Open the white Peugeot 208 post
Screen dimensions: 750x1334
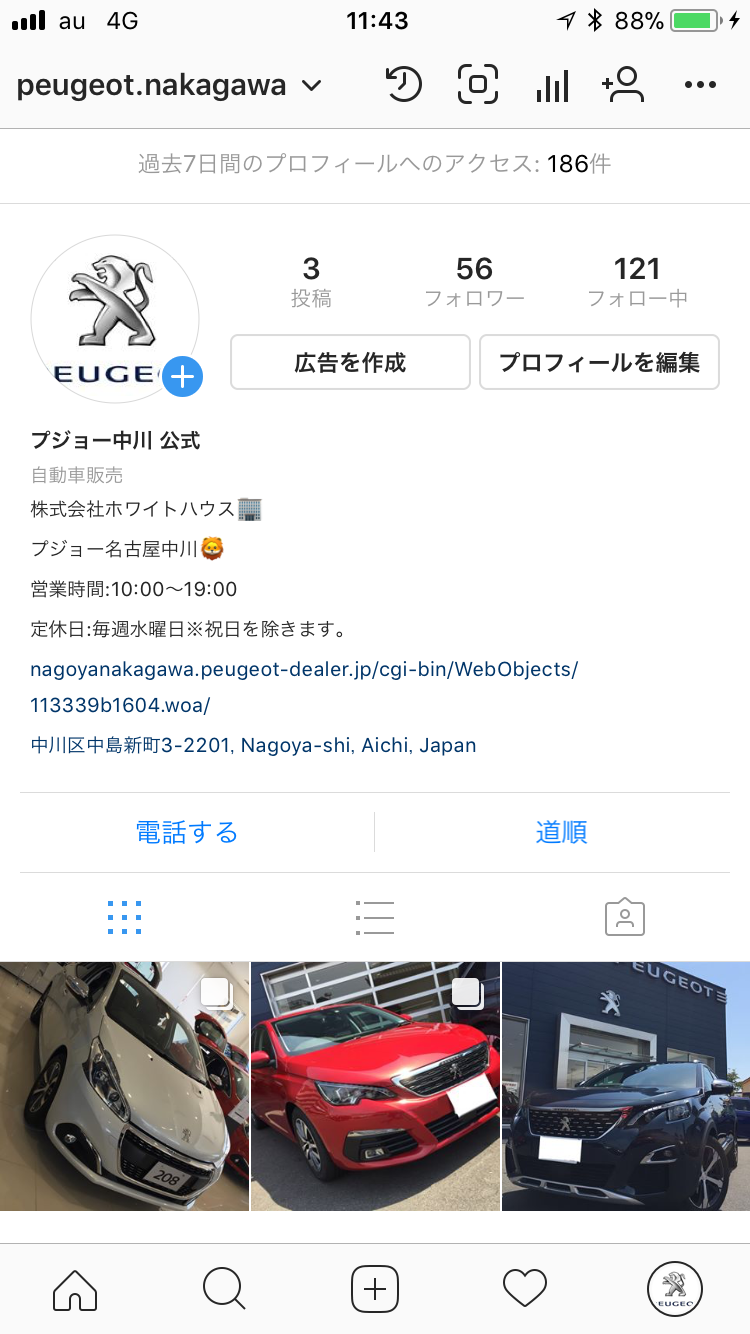click(124, 1086)
